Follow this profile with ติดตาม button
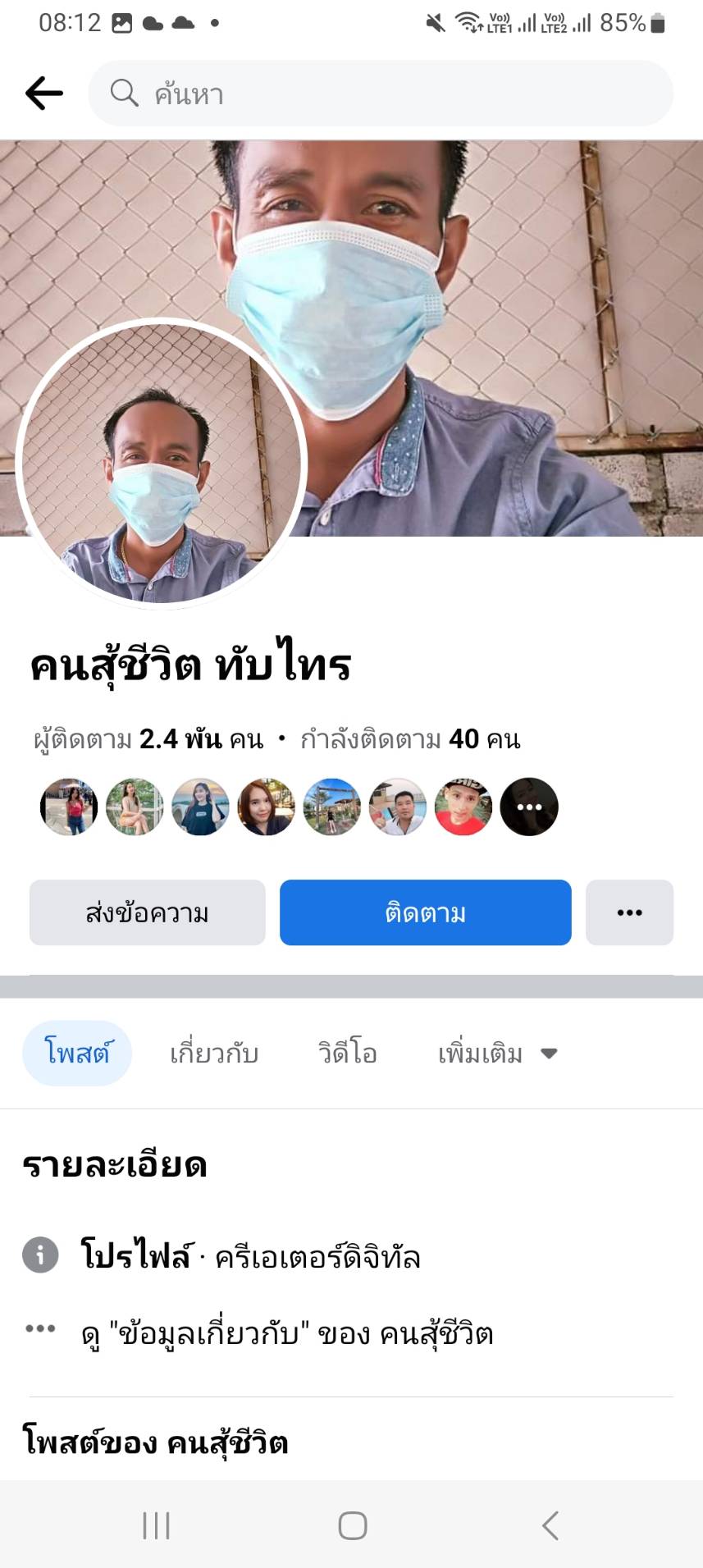 425,912
